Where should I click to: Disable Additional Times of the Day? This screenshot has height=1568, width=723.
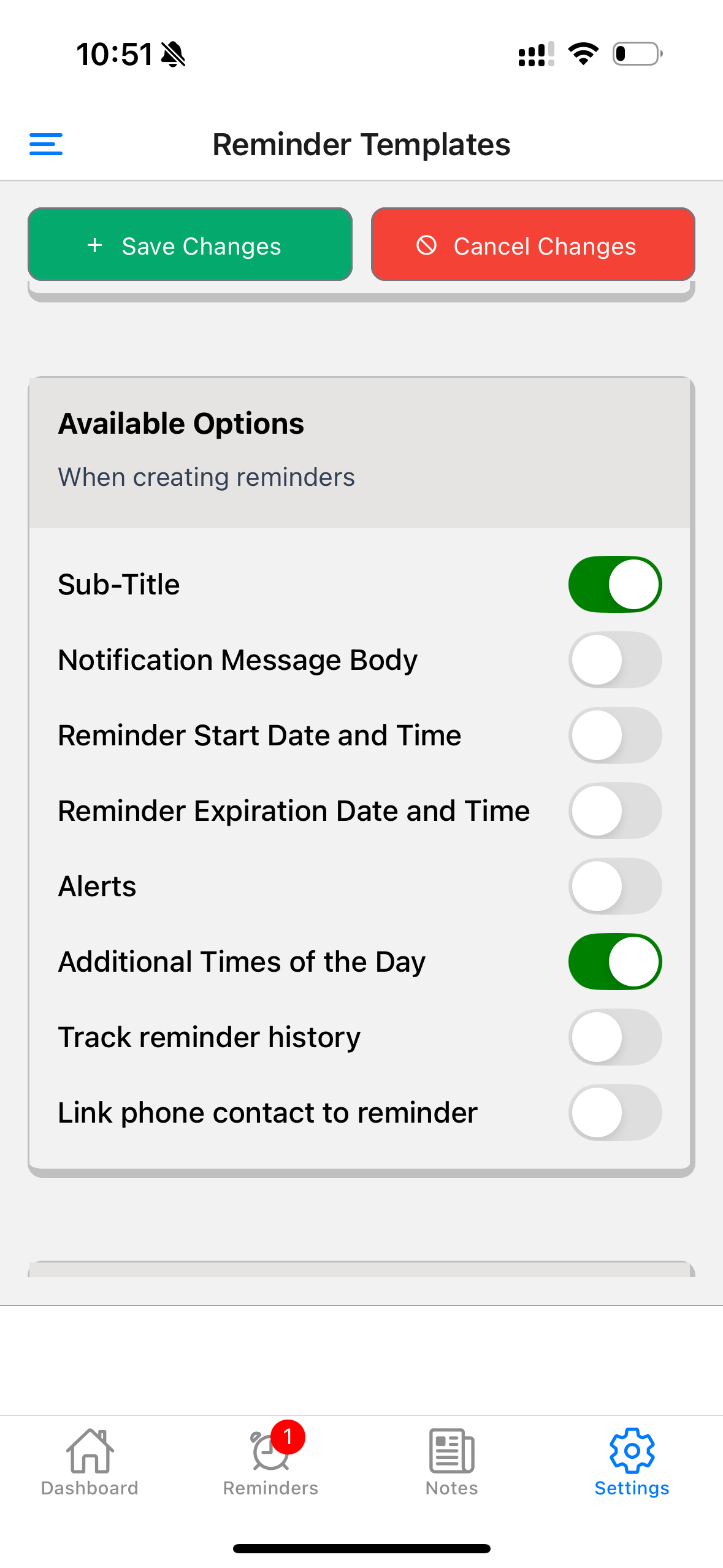[x=614, y=961]
